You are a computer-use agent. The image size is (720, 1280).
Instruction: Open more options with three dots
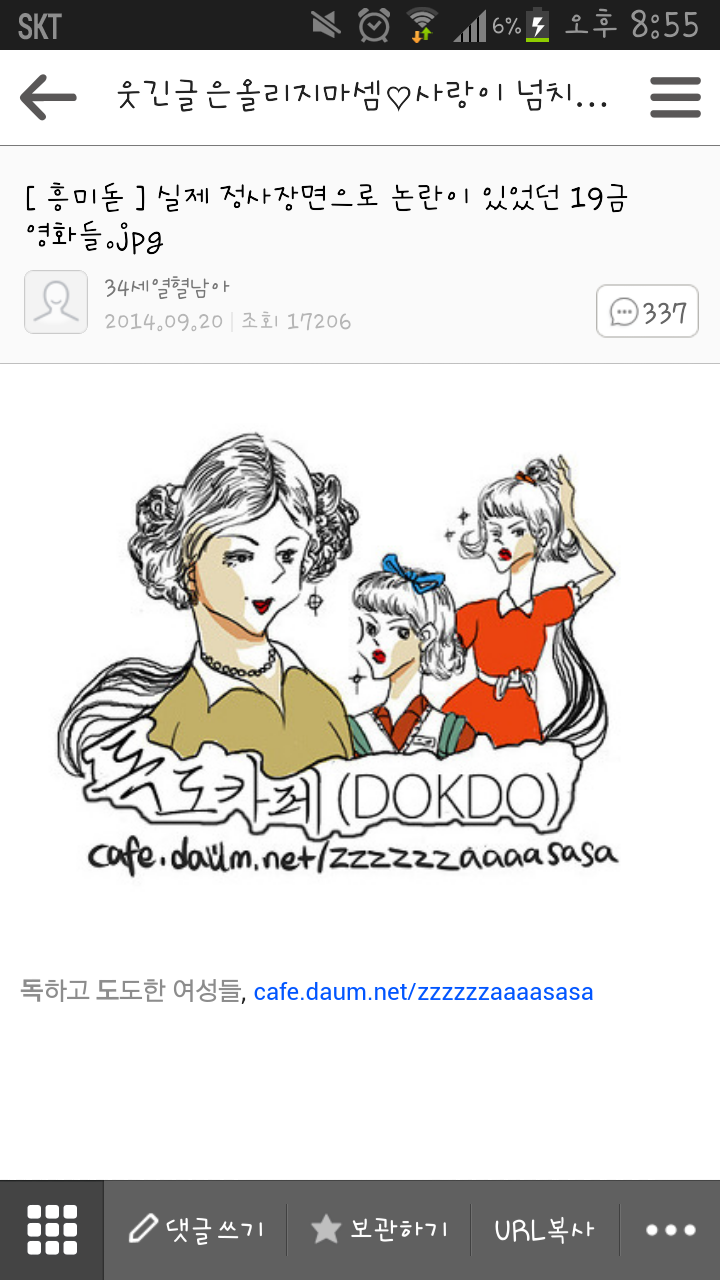click(x=670, y=1229)
